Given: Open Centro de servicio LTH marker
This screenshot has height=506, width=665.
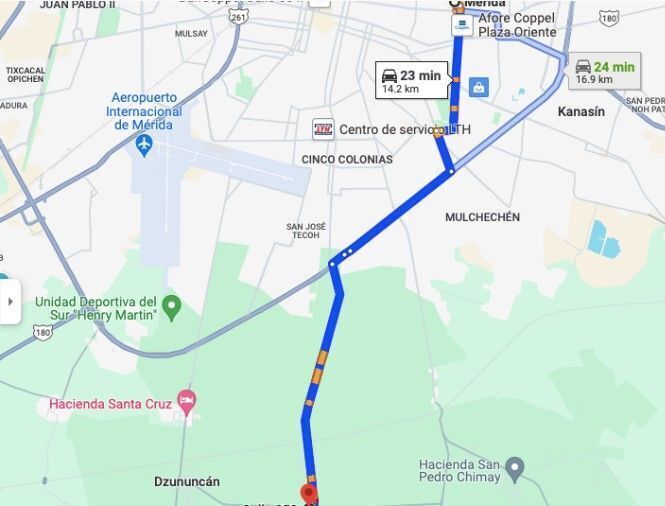Looking at the screenshot, I should pos(323,129).
